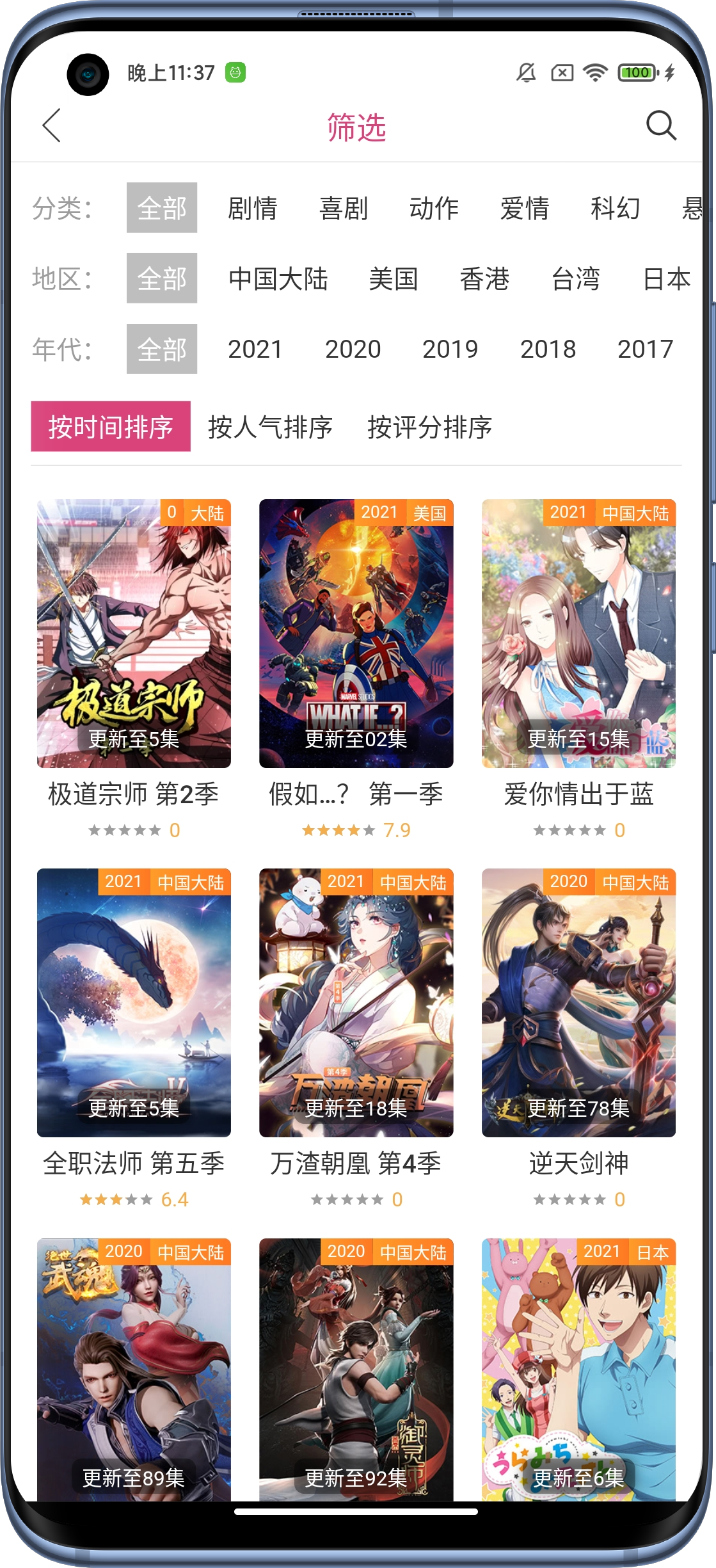Screen dimensions: 716x1568
Task: Select 美国 as the region
Action: pyautogui.click(x=394, y=279)
